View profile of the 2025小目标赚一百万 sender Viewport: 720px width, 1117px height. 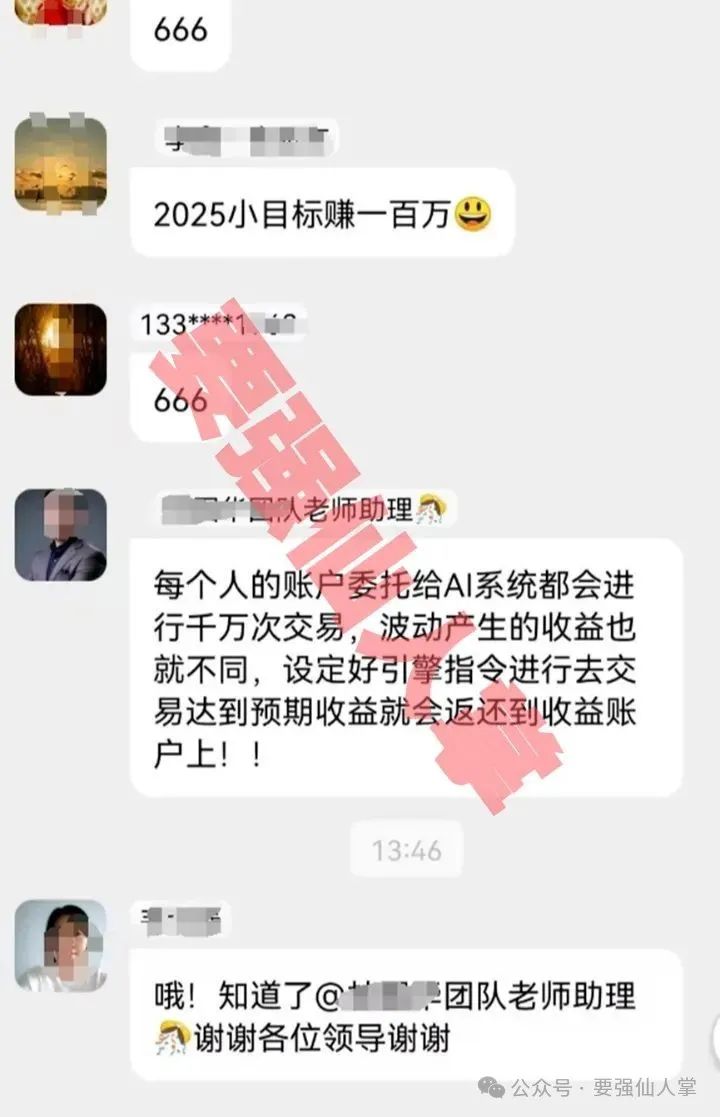click(60, 163)
